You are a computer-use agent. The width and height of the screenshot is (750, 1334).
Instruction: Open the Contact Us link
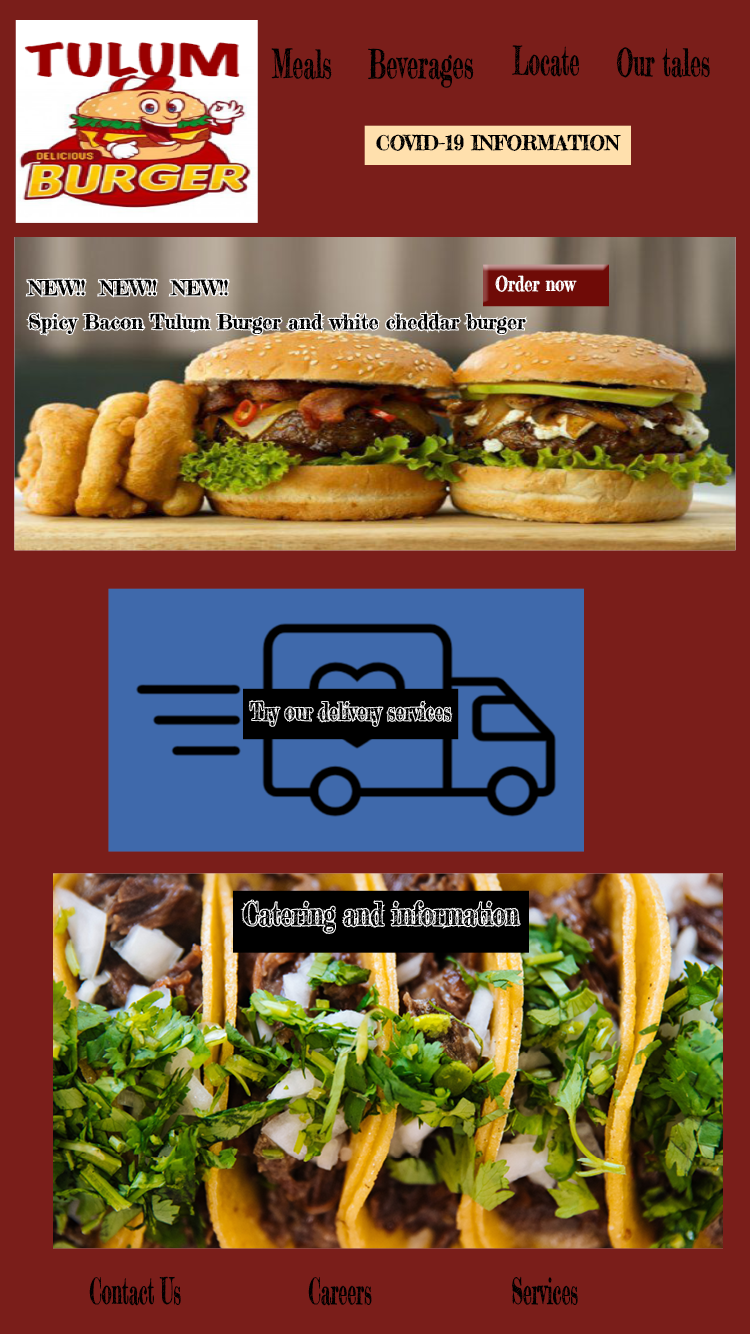135,1292
